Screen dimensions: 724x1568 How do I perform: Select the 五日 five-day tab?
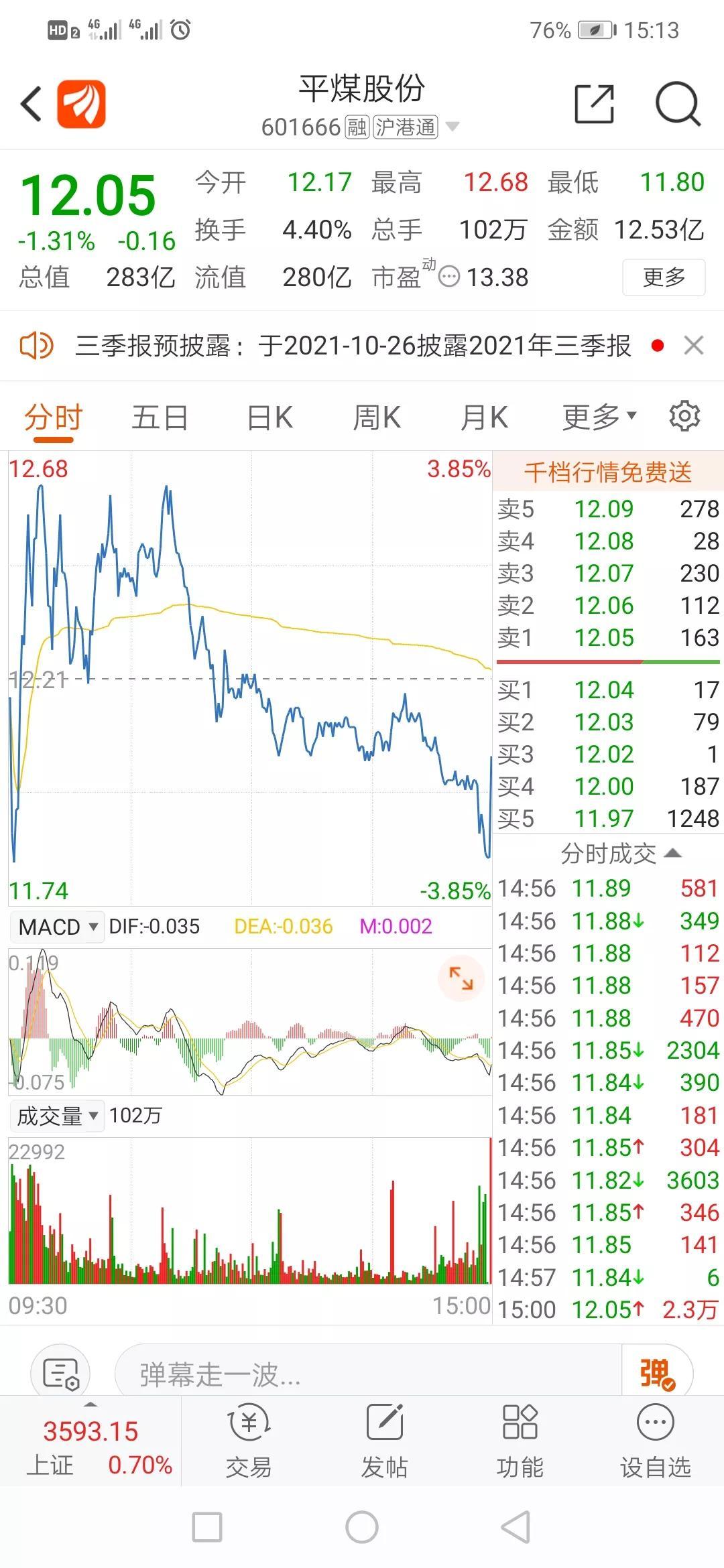pos(159,415)
